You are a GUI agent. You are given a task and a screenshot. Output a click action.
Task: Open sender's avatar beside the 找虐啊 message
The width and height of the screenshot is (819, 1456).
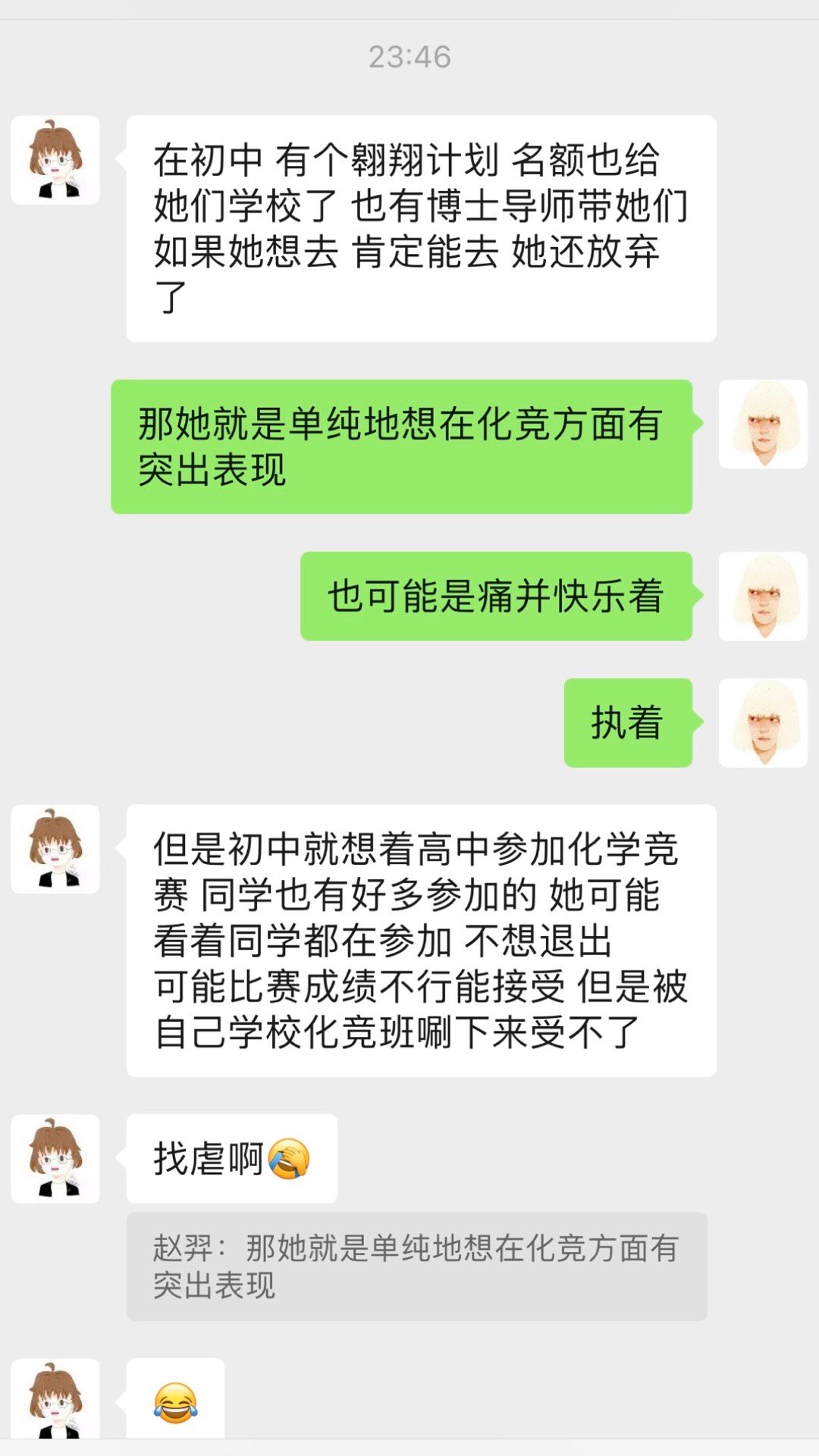(55, 1159)
